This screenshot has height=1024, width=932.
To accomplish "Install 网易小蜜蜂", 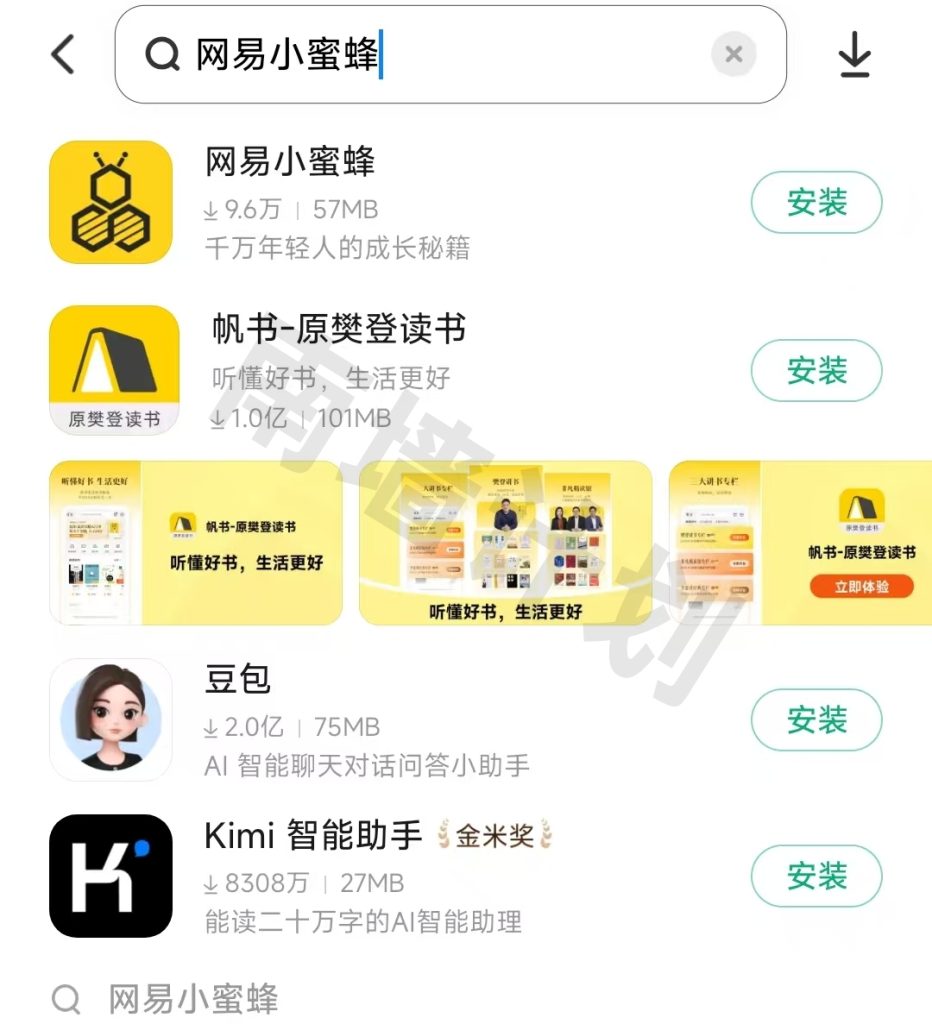I will click(x=816, y=203).
